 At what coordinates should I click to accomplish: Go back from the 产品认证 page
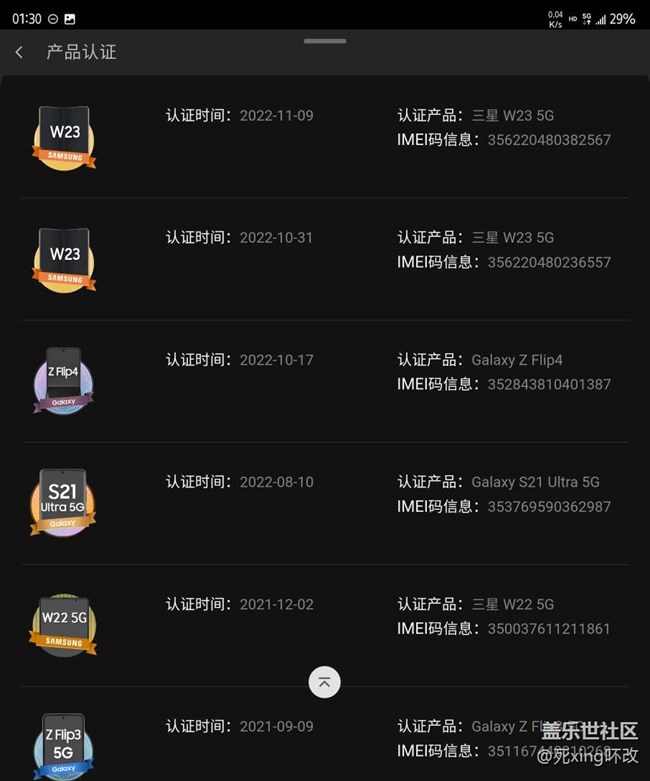point(19,52)
